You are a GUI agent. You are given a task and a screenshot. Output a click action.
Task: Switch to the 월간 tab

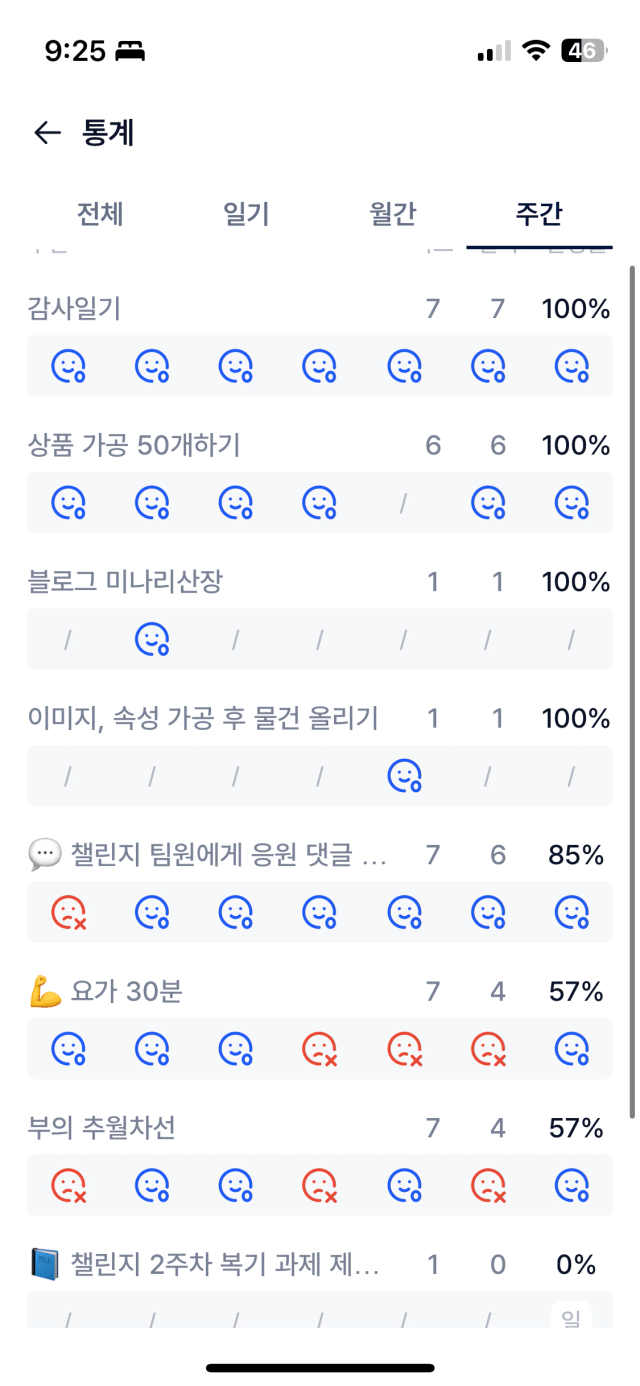(393, 213)
